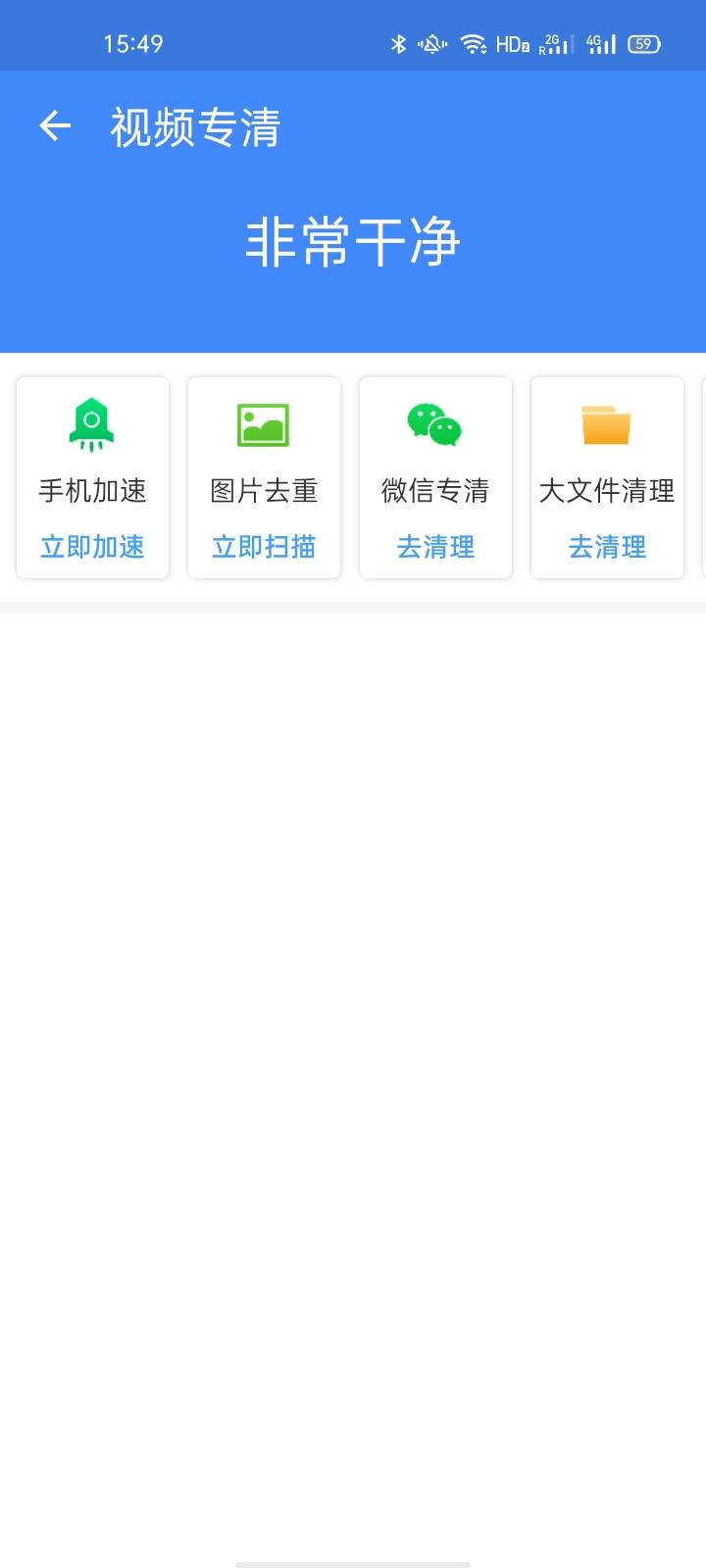Tap the Bluetooth icon in the status bar
The width and height of the screenshot is (706, 1568).
pyautogui.click(x=399, y=43)
